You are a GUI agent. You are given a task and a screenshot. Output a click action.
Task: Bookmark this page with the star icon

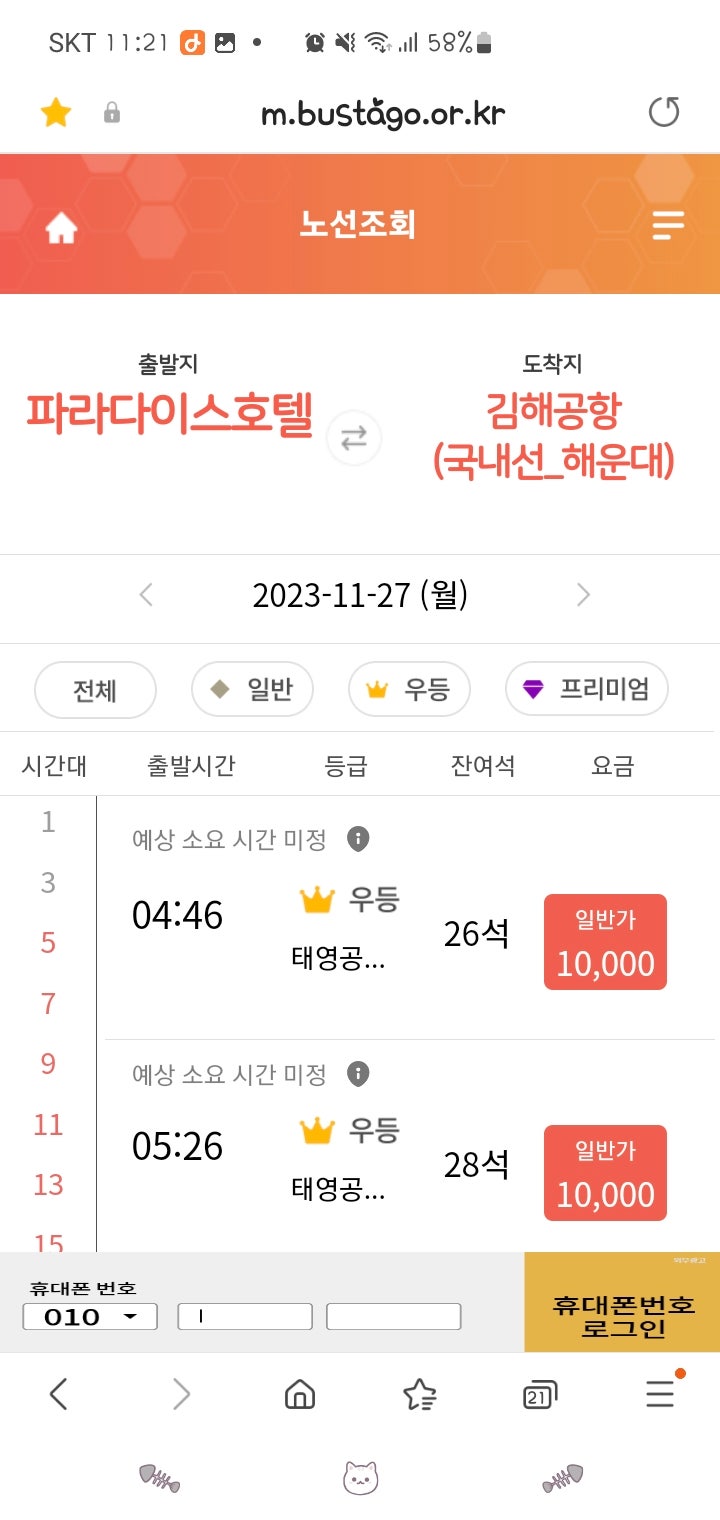click(56, 113)
